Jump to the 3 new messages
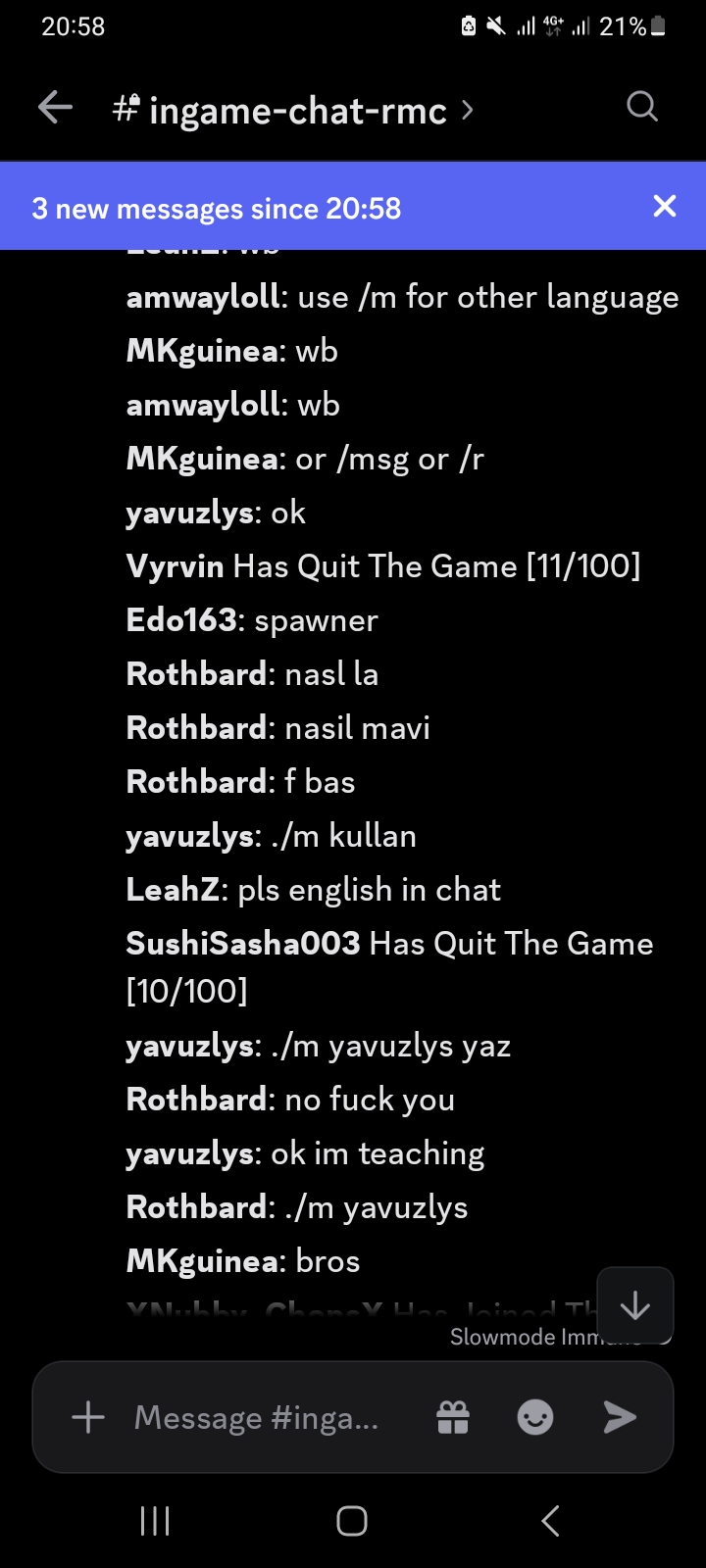 point(217,208)
